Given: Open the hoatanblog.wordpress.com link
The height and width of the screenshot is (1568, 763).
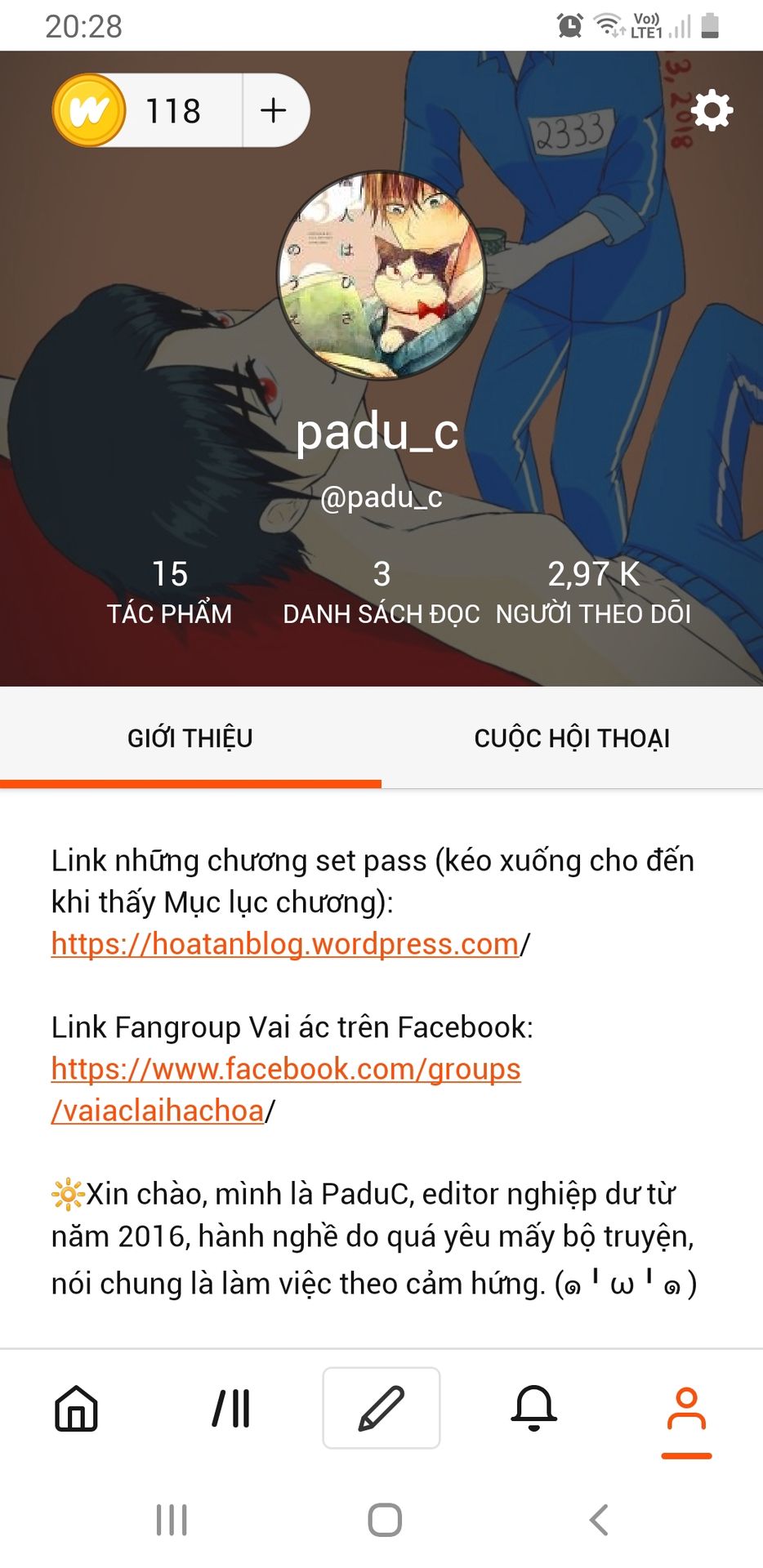Looking at the screenshot, I should [x=285, y=944].
